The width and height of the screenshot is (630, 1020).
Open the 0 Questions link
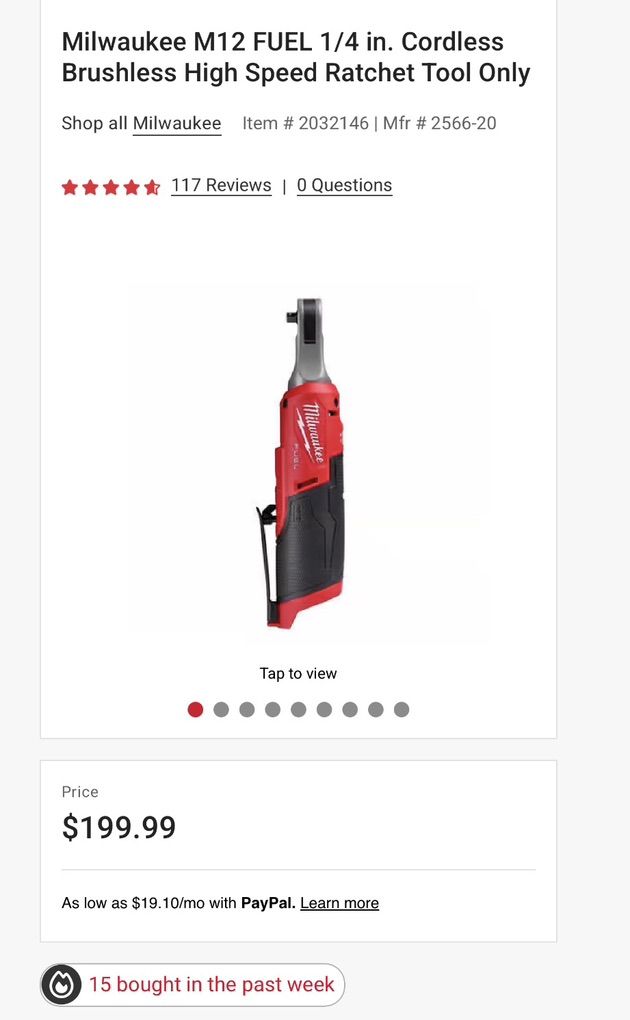(x=344, y=186)
